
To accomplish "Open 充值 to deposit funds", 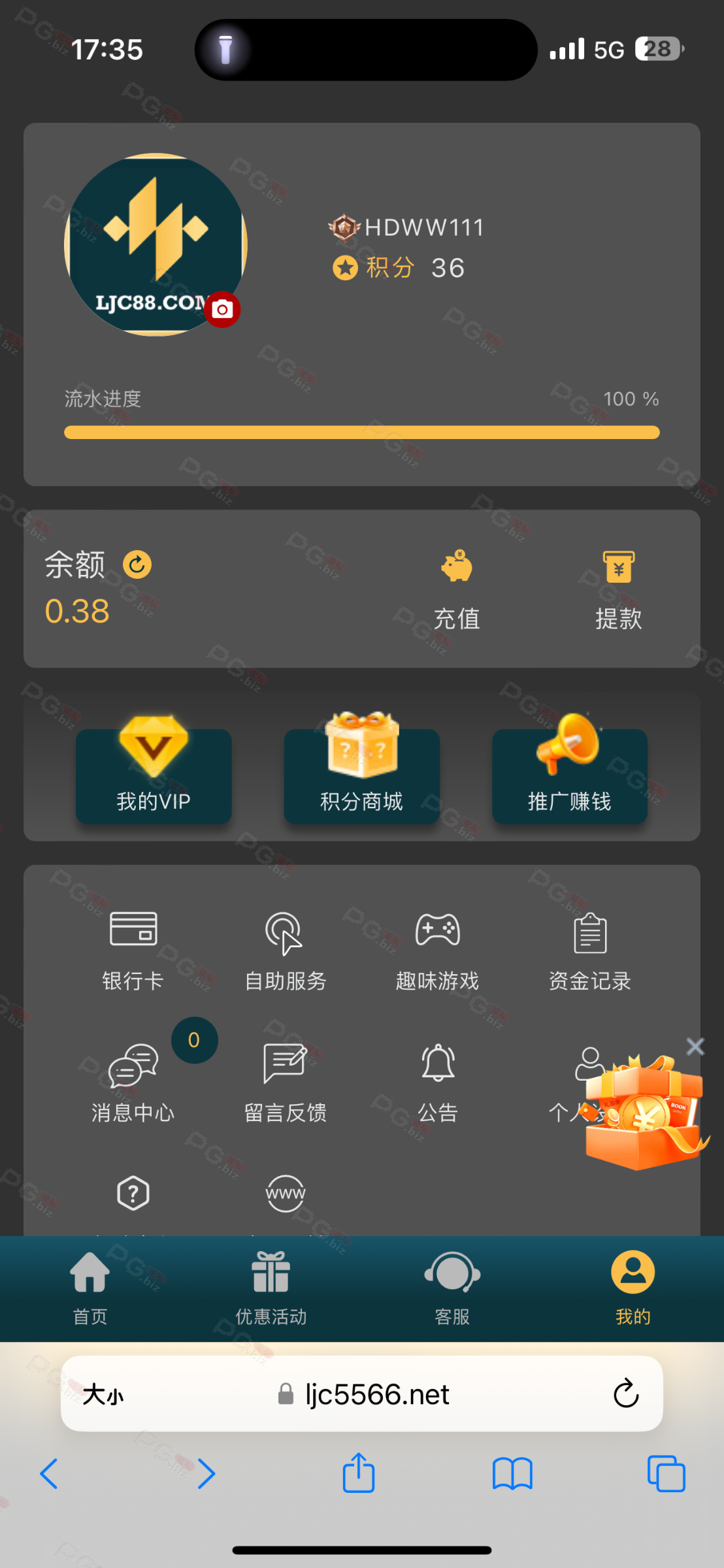I will click(457, 589).
